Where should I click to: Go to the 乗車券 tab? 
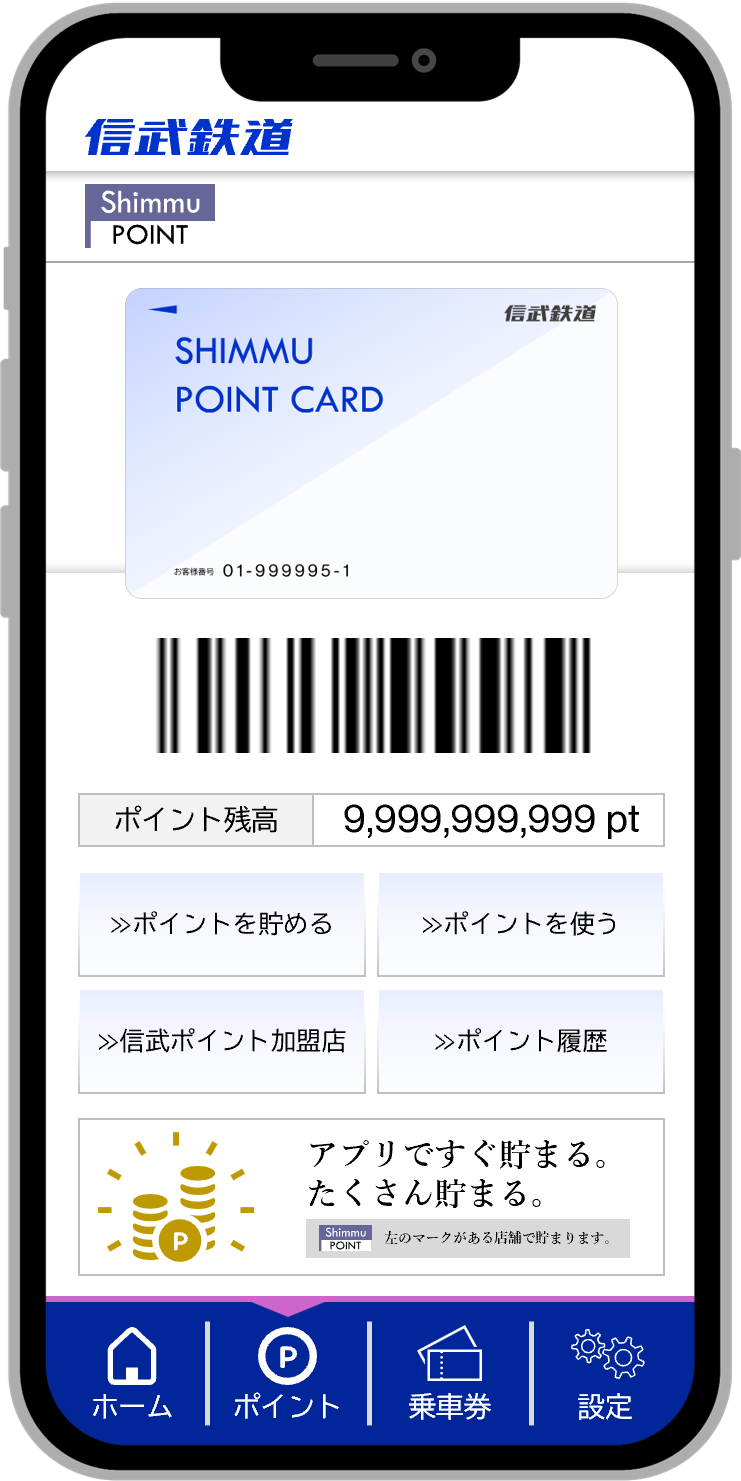click(449, 1373)
